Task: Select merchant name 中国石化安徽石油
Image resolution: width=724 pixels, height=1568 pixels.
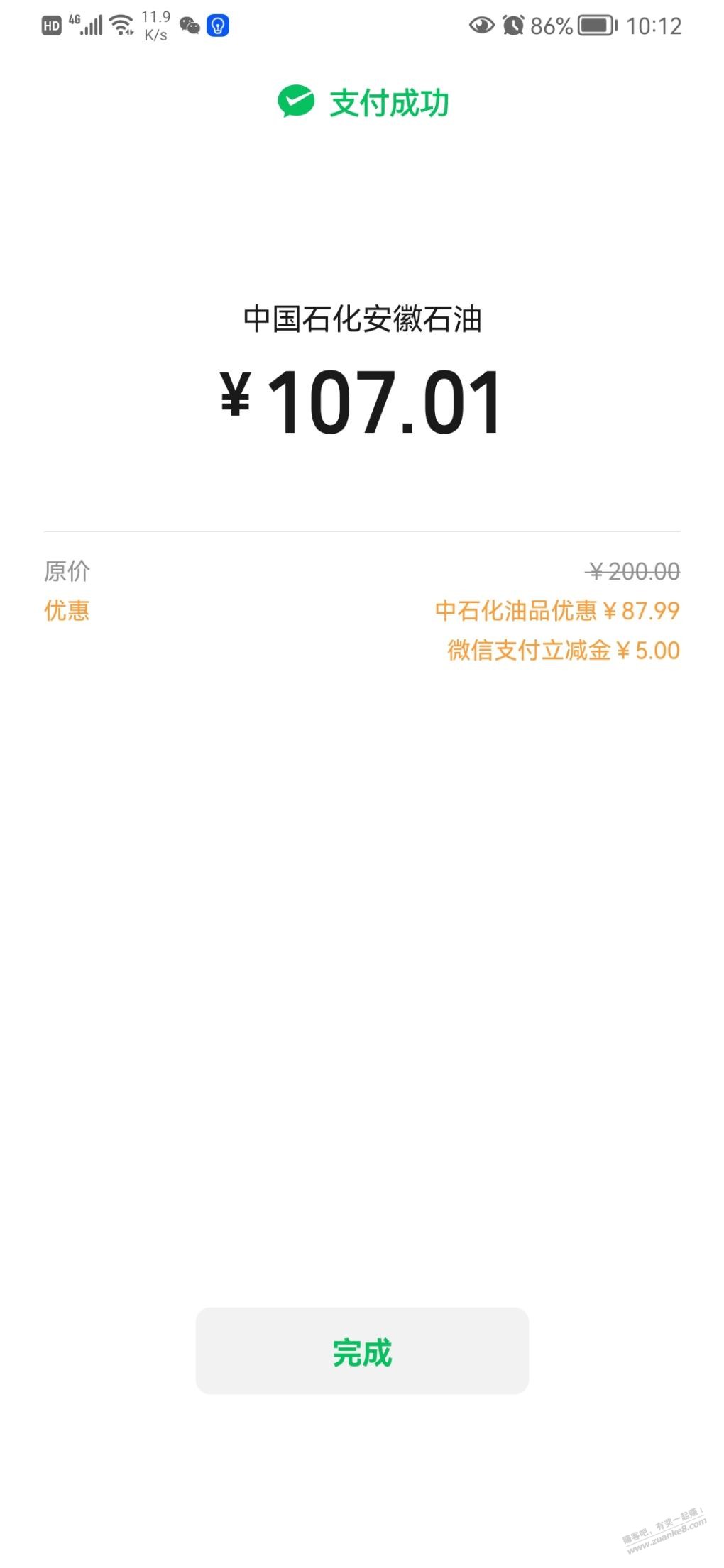Action: point(362,318)
